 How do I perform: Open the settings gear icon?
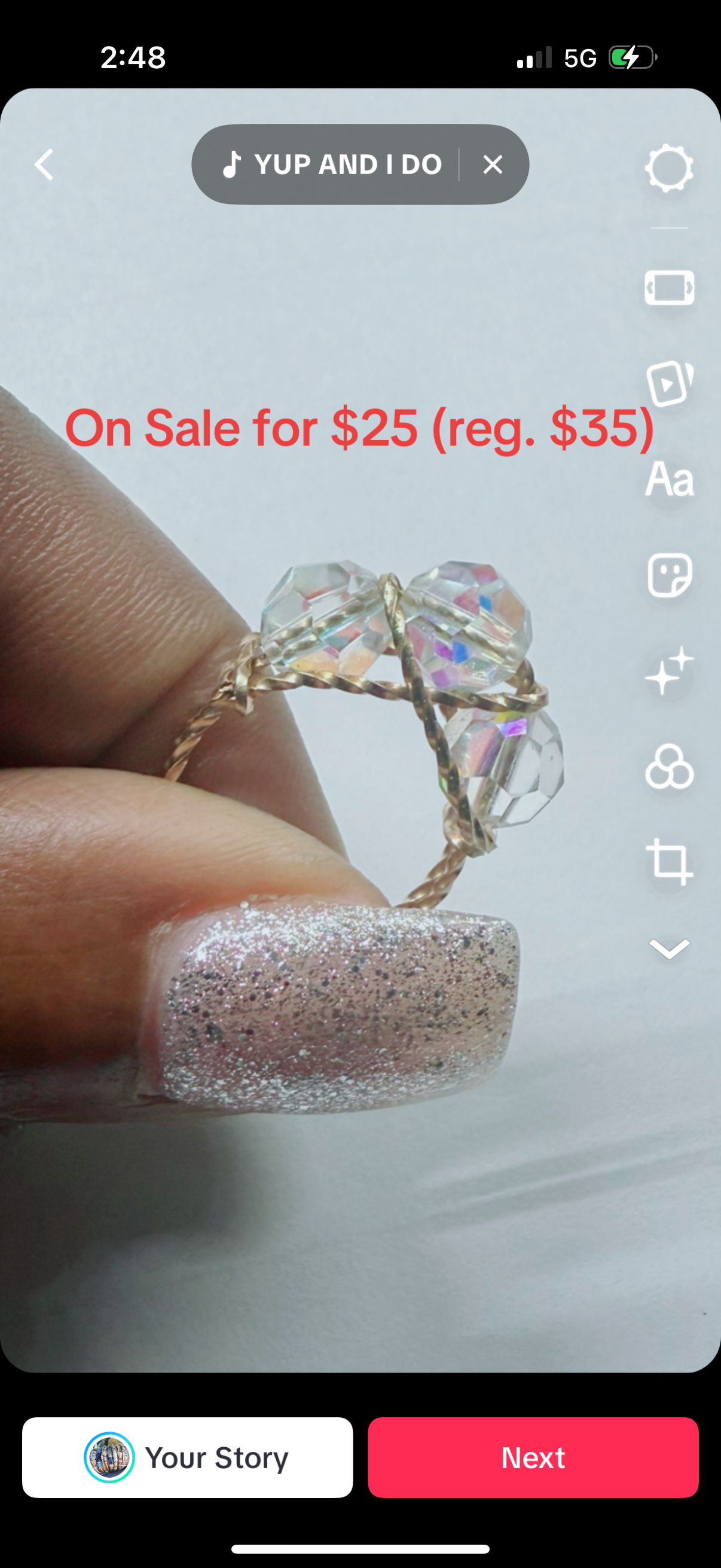pyautogui.click(x=668, y=168)
